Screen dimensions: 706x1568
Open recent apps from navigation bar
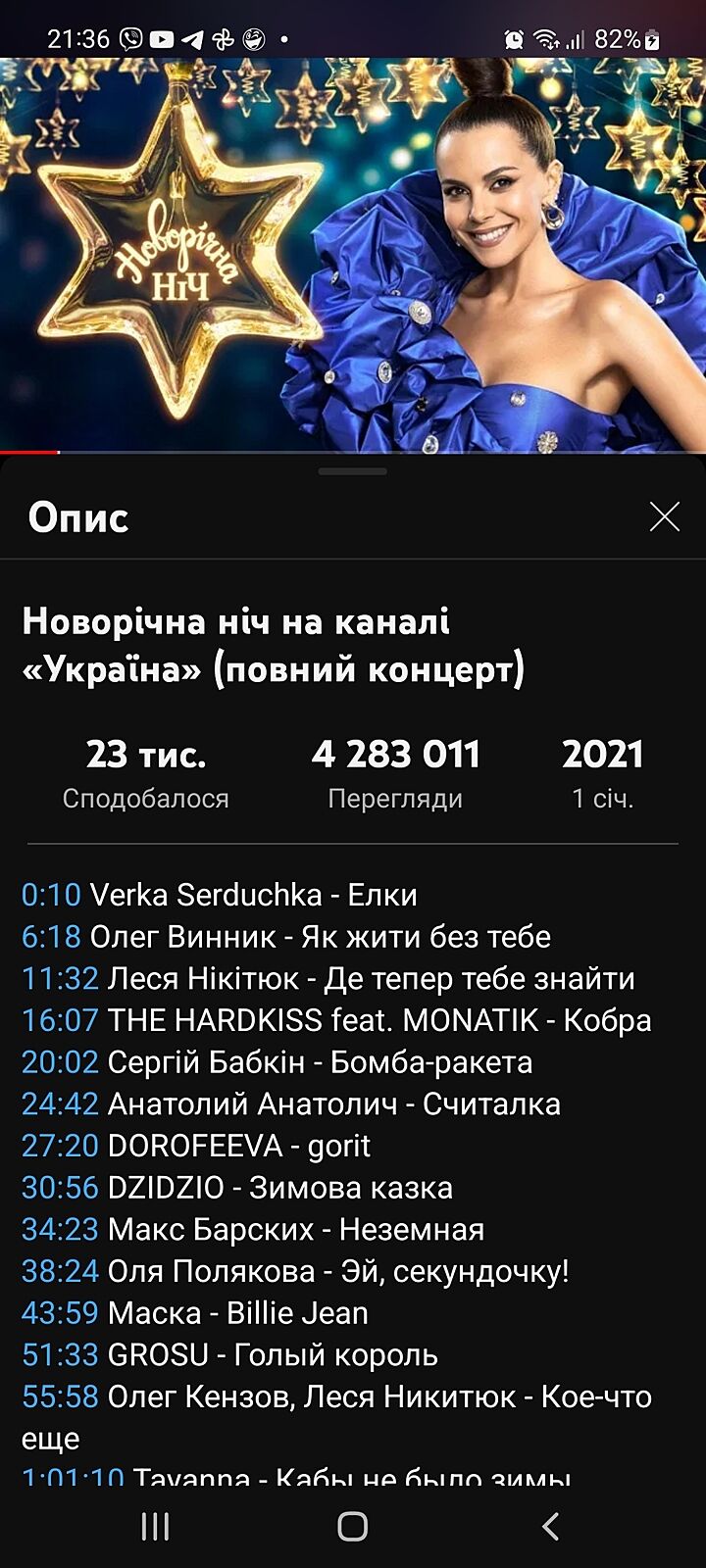pos(155,1526)
